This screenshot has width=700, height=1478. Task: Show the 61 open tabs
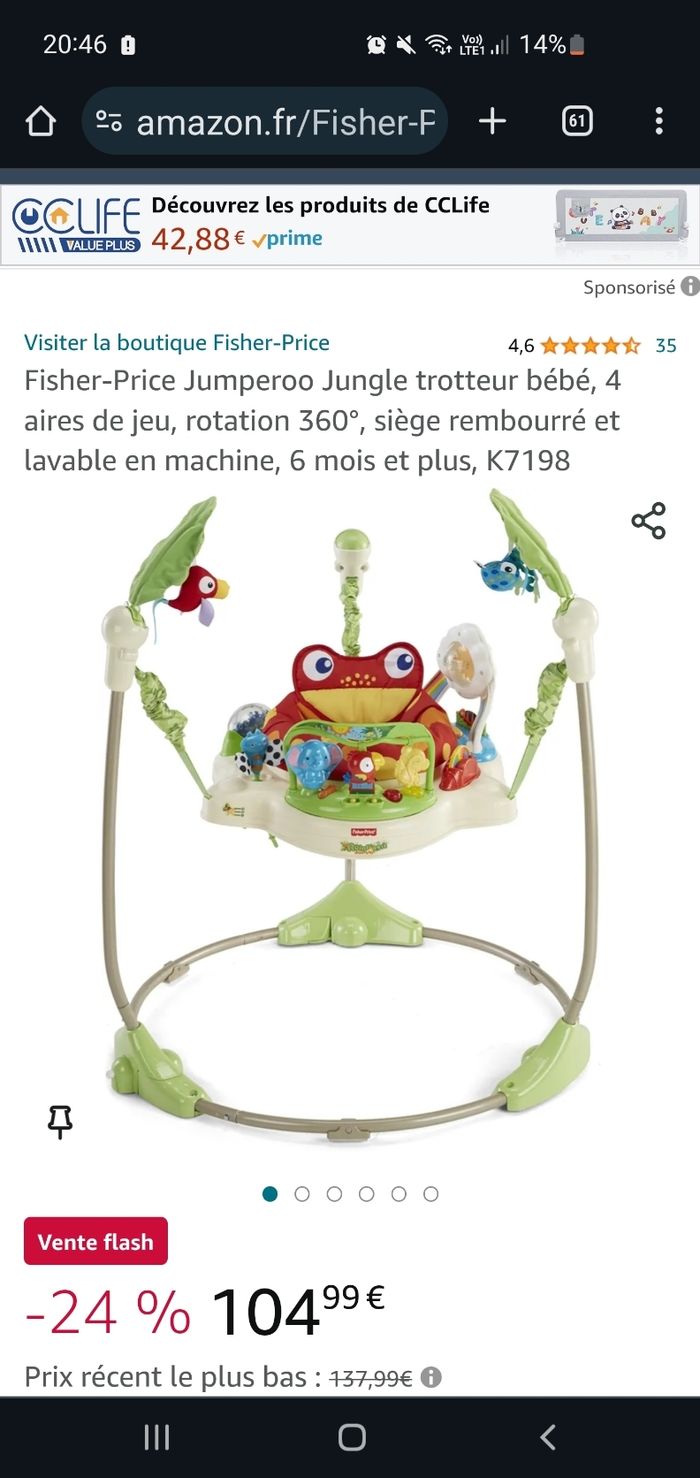pos(577,122)
